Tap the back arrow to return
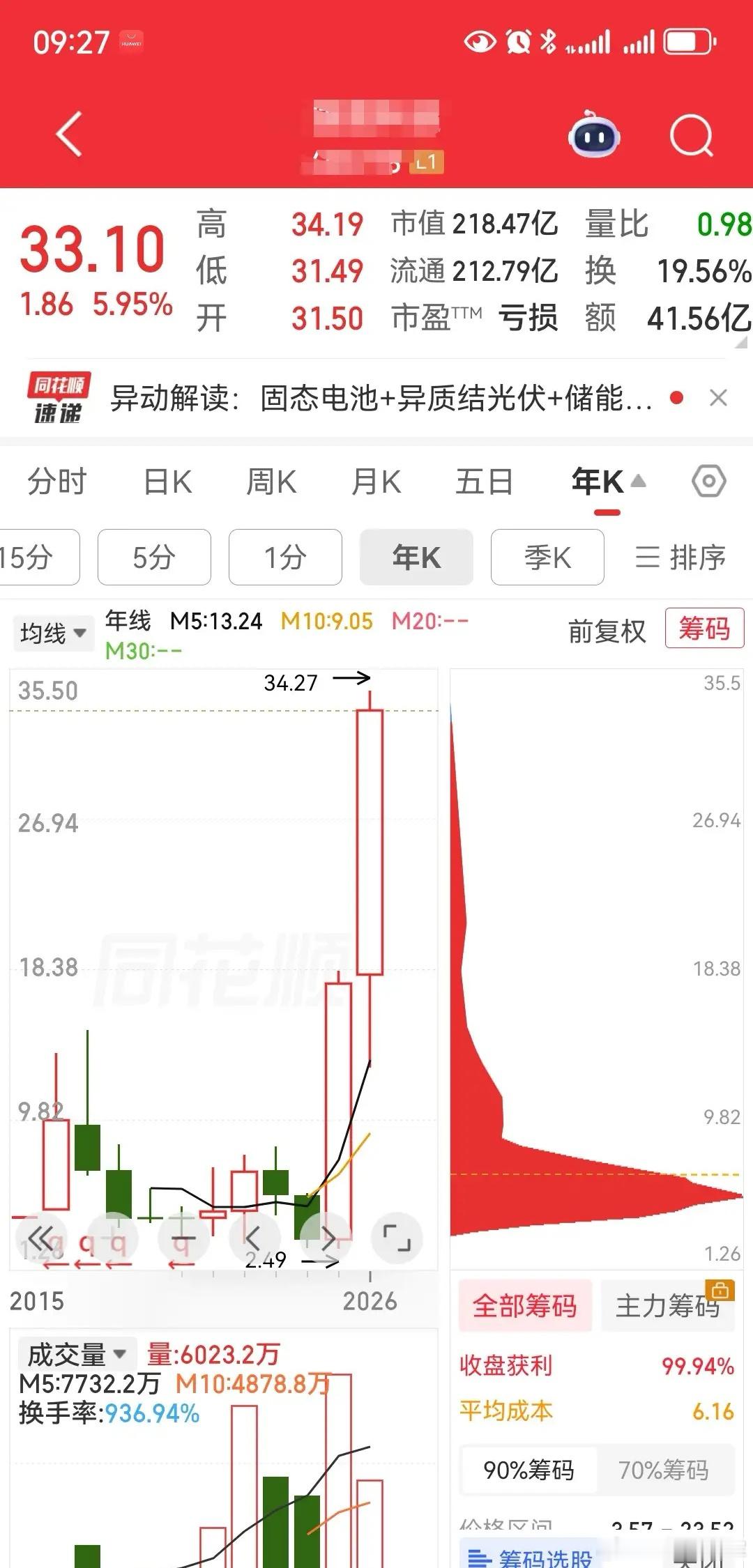The width and height of the screenshot is (753, 1568). click(66, 132)
